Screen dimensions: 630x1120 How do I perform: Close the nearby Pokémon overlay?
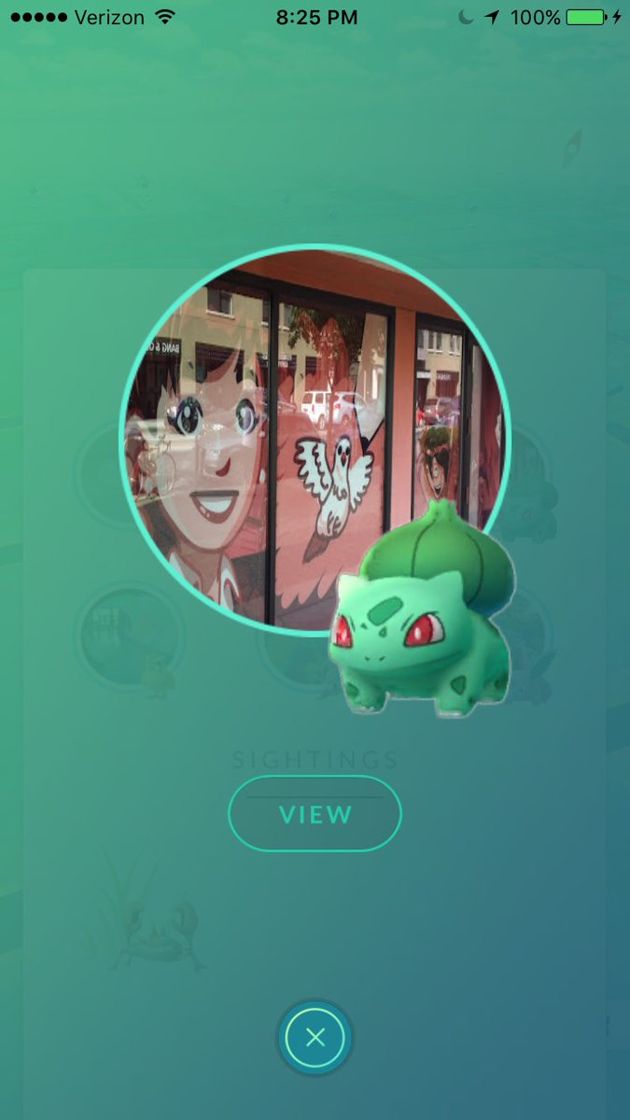315,1037
